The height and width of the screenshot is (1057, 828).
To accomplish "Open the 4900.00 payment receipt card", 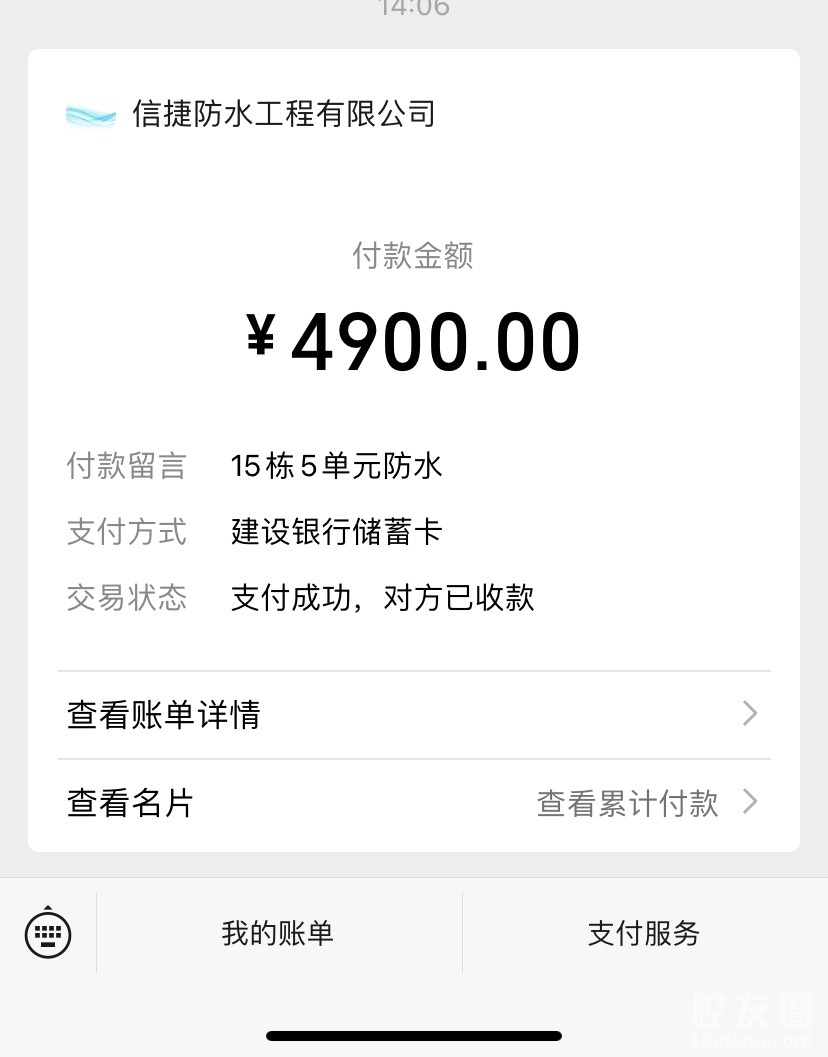I will pyautogui.click(x=413, y=340).
